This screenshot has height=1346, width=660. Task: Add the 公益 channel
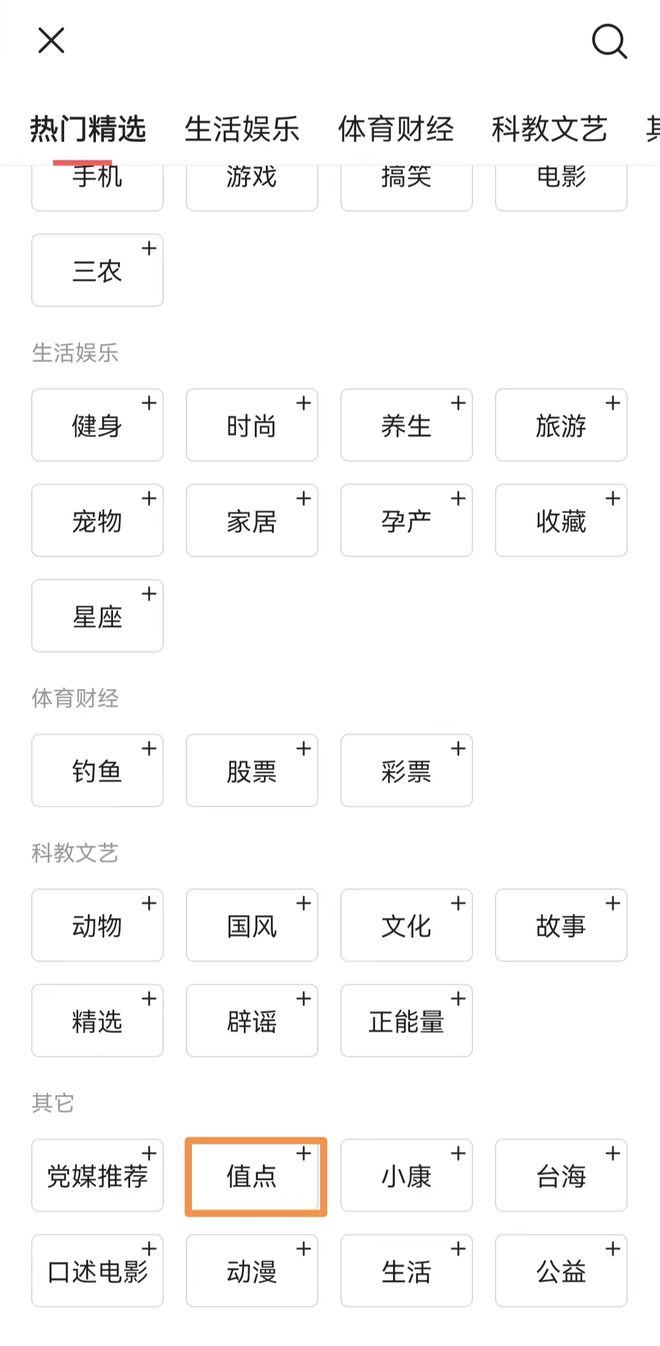pos(561,1271)
